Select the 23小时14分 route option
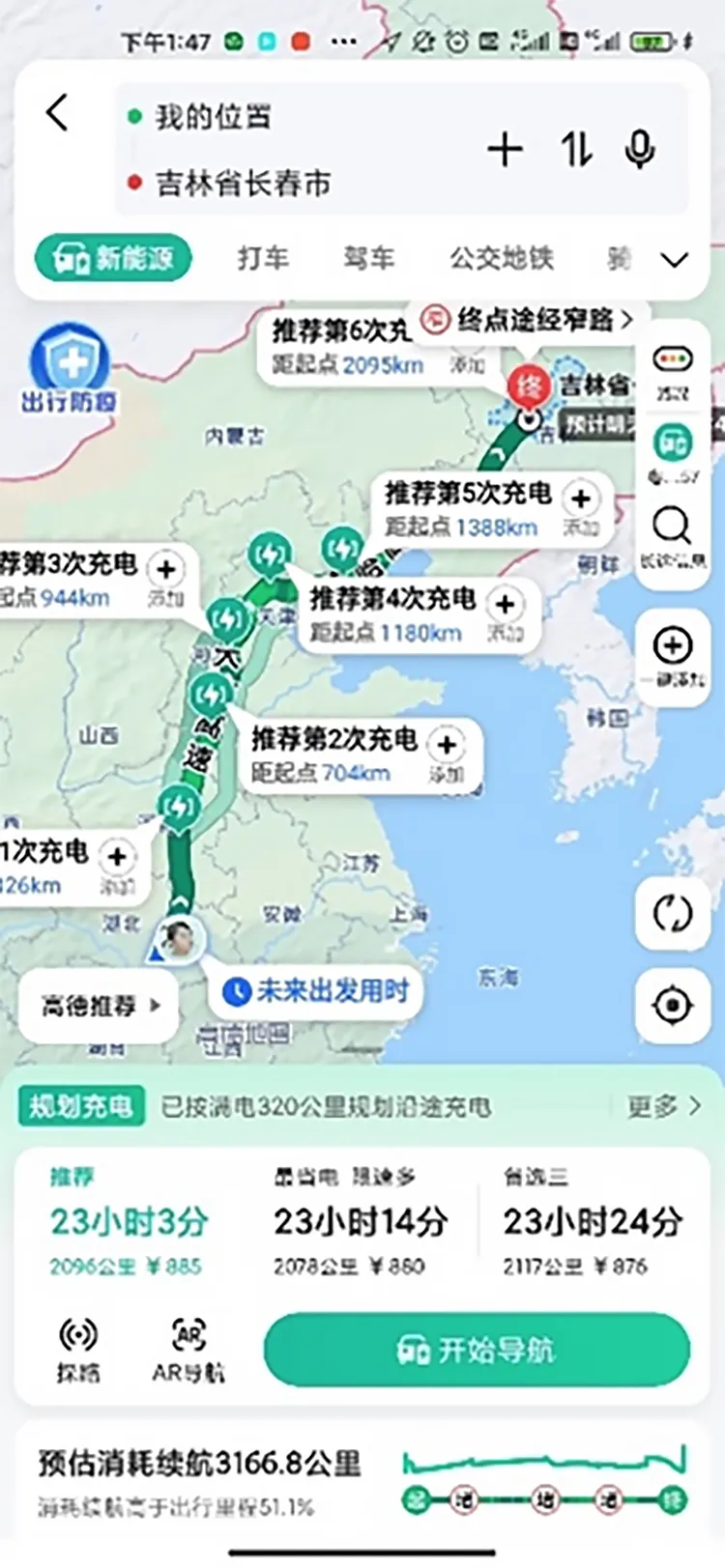 click(x=360, y=1223)
